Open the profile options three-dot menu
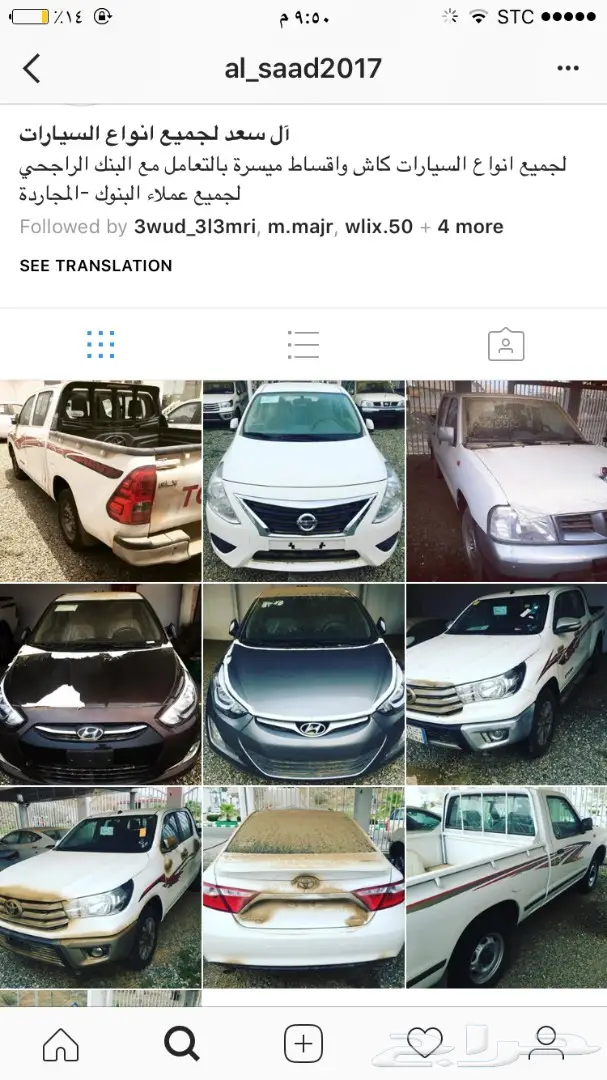607x1080 pixels. coord(570,68)
